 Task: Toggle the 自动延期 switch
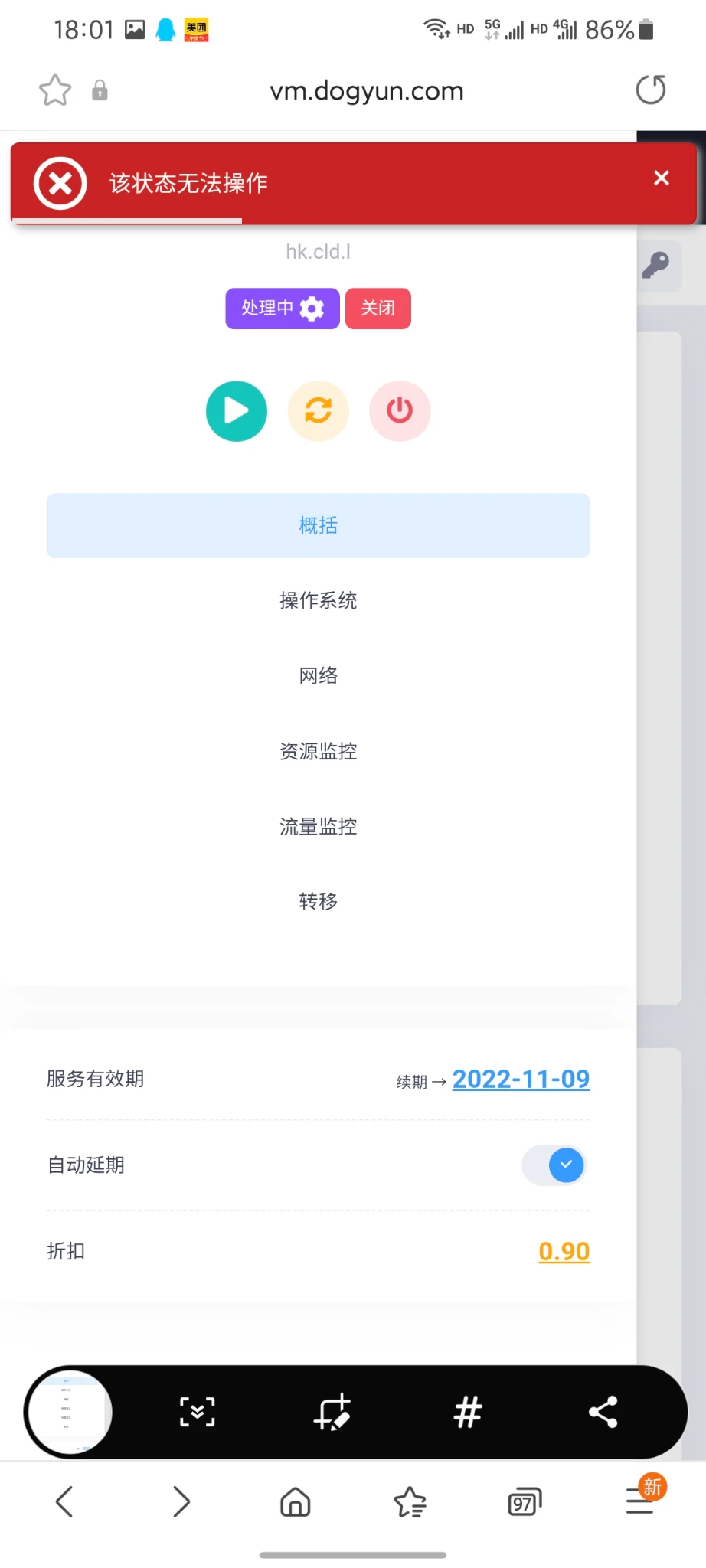[x=554, y=1165]
